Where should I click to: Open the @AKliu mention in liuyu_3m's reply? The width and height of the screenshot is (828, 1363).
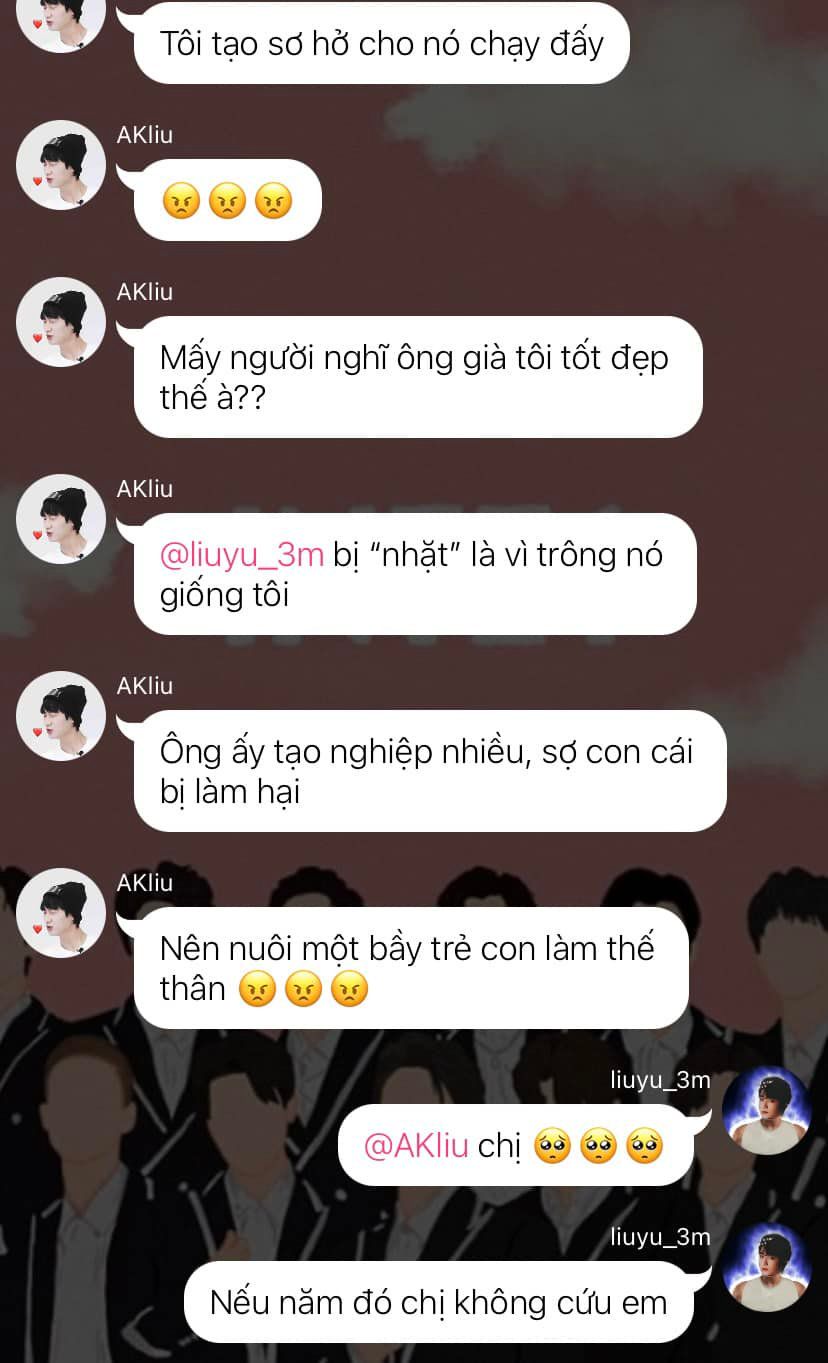click(415, 1146)
